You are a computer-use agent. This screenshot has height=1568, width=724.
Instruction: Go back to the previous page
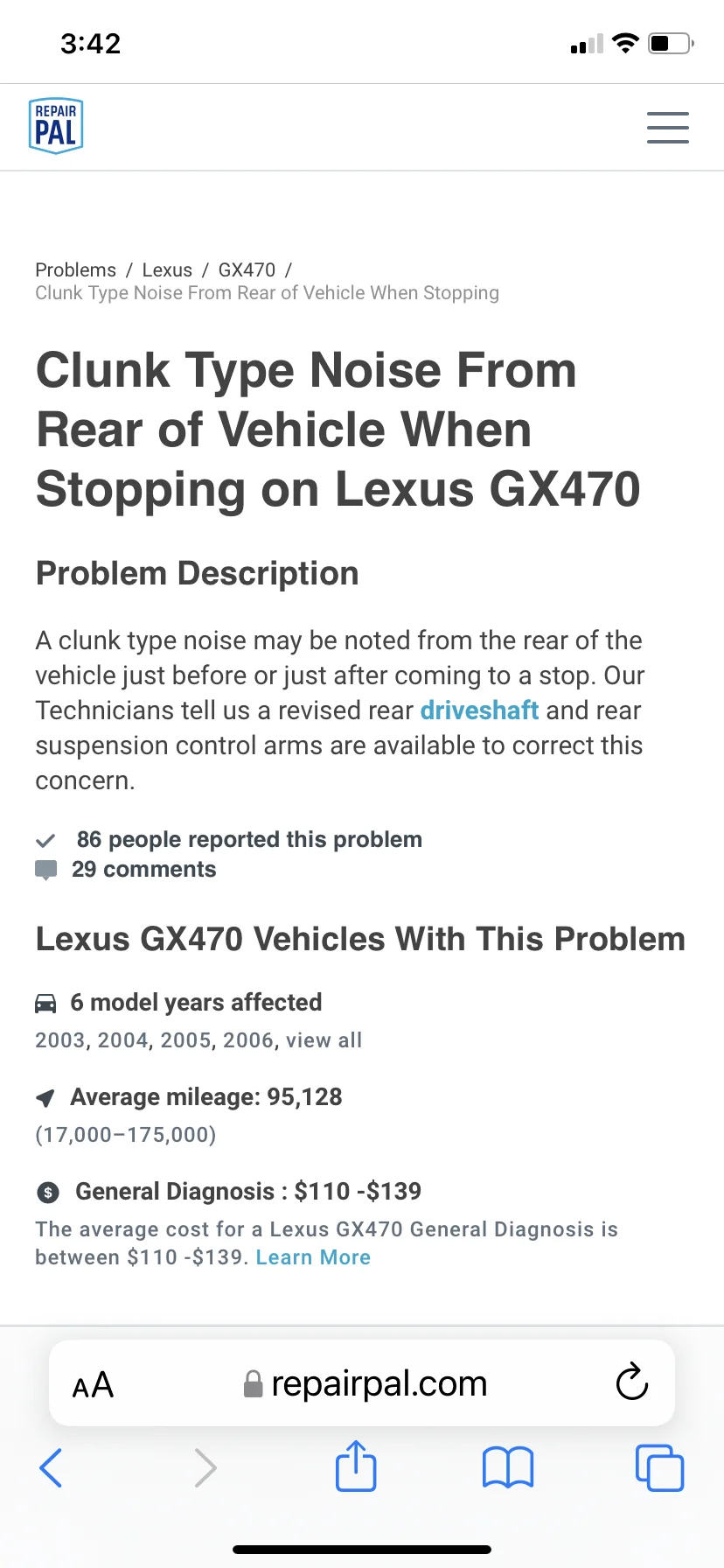pyautogui.click(x=52, y=1467)
